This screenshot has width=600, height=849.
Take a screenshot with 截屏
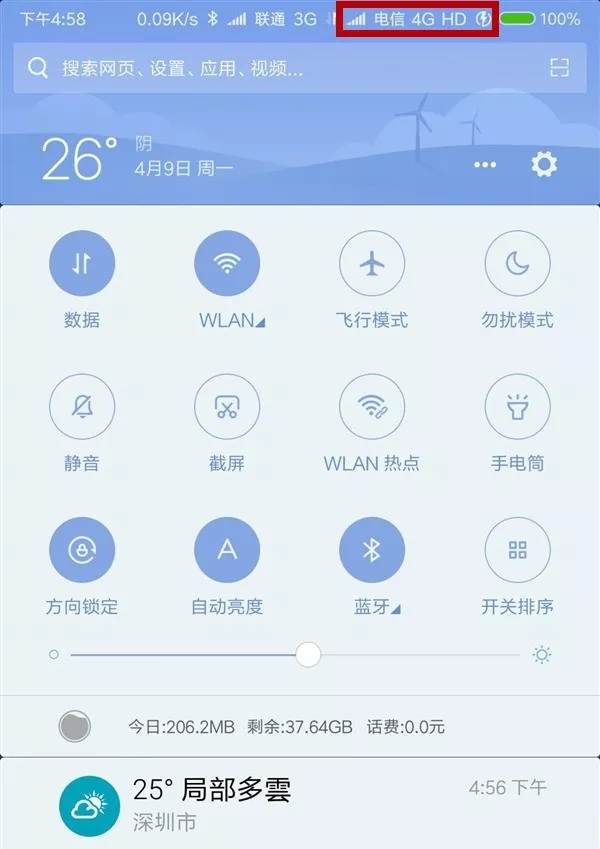(x=227, y=407)
